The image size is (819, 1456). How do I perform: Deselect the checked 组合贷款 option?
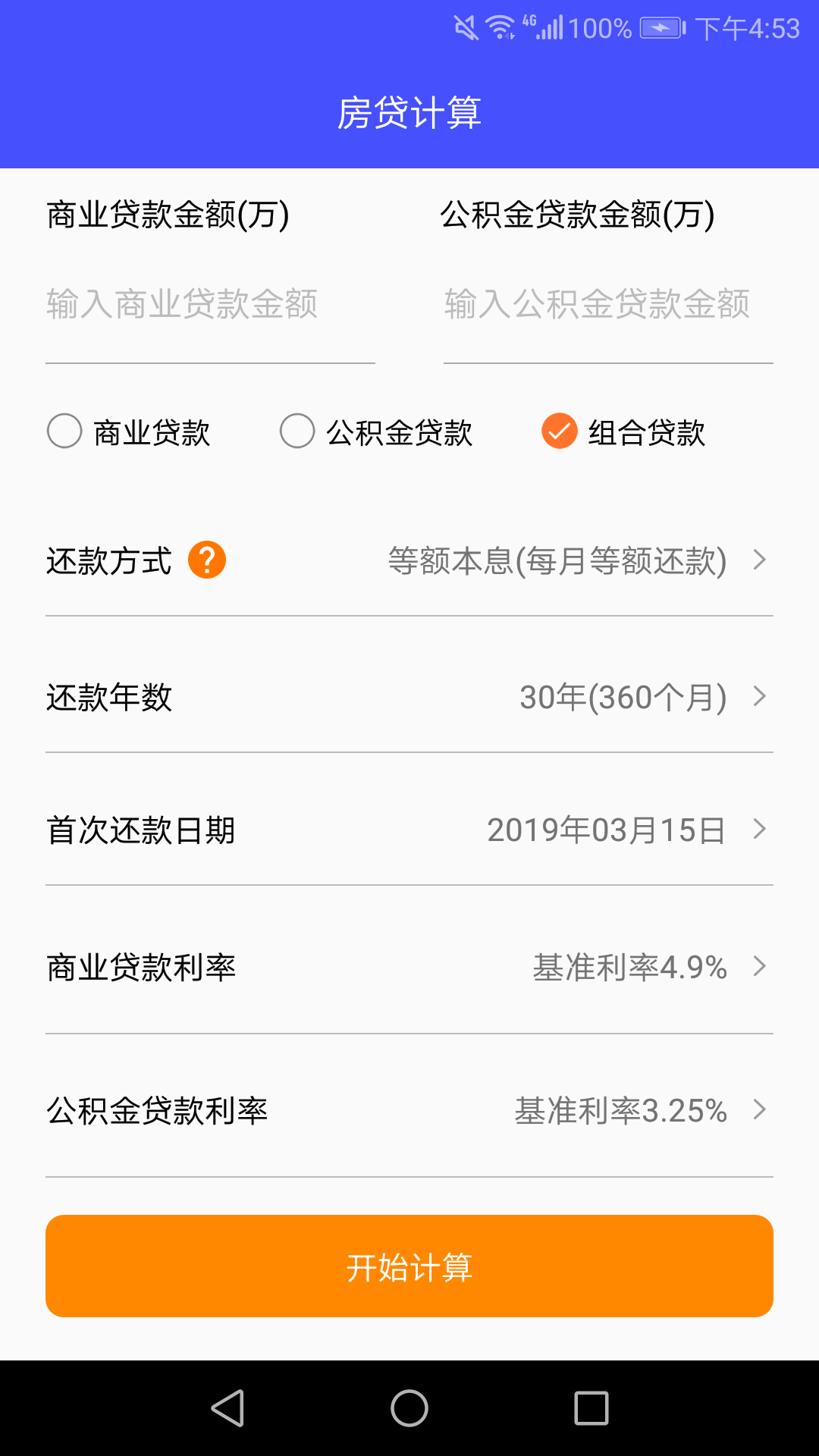pos(558,432)
